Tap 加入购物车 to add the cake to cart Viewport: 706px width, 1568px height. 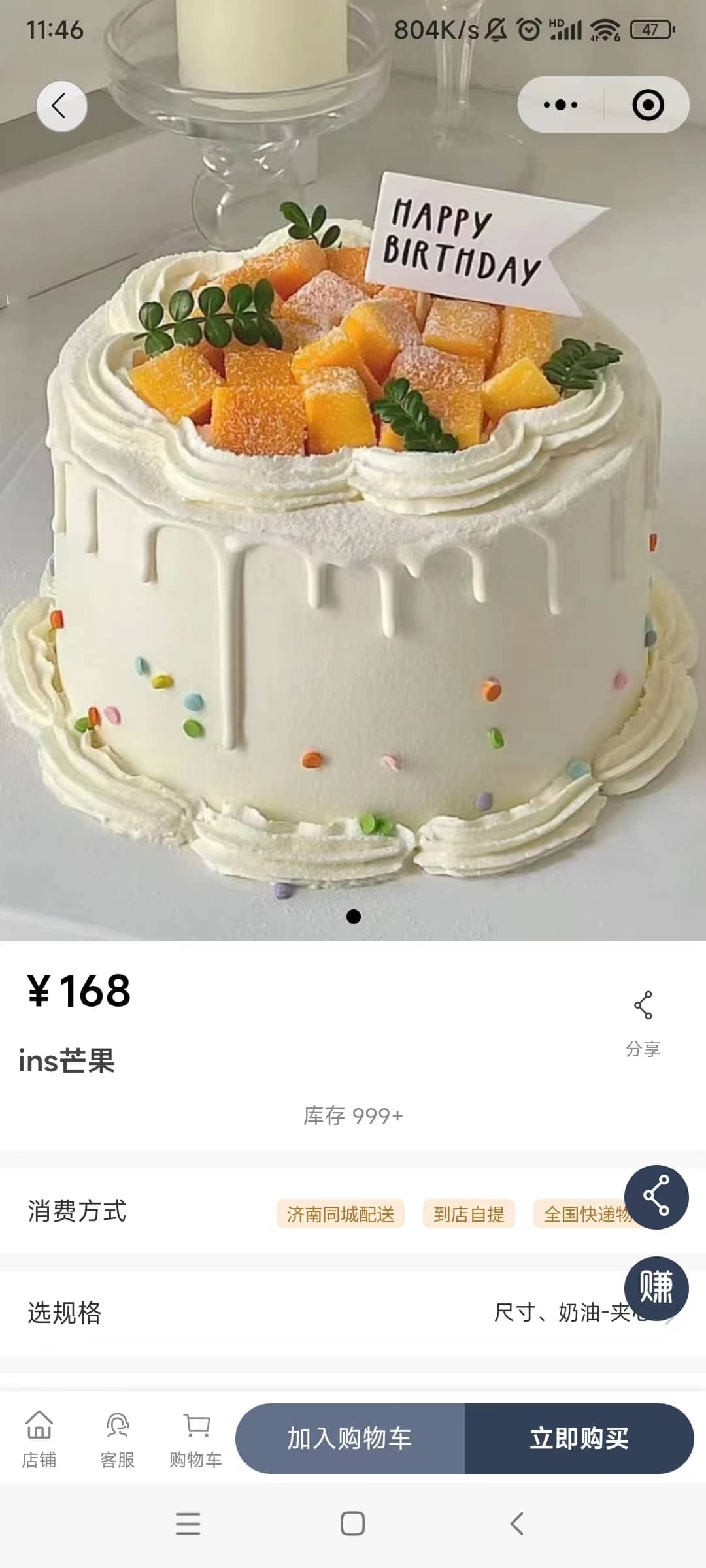(350, 1438)
